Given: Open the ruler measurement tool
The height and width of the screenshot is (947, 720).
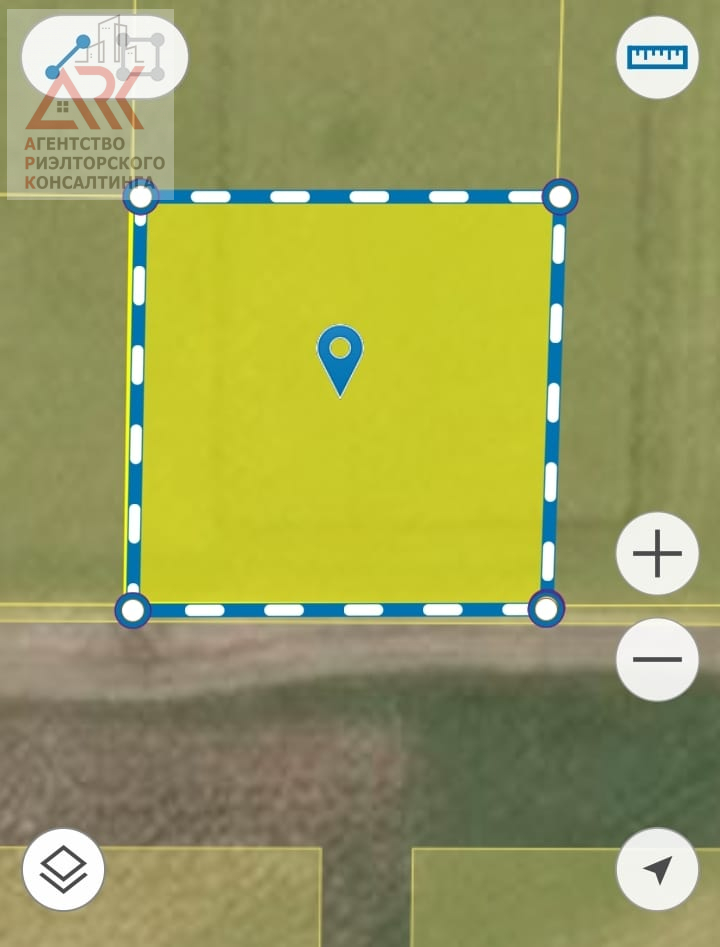Looking at the screenshot, I should (657, 57).
